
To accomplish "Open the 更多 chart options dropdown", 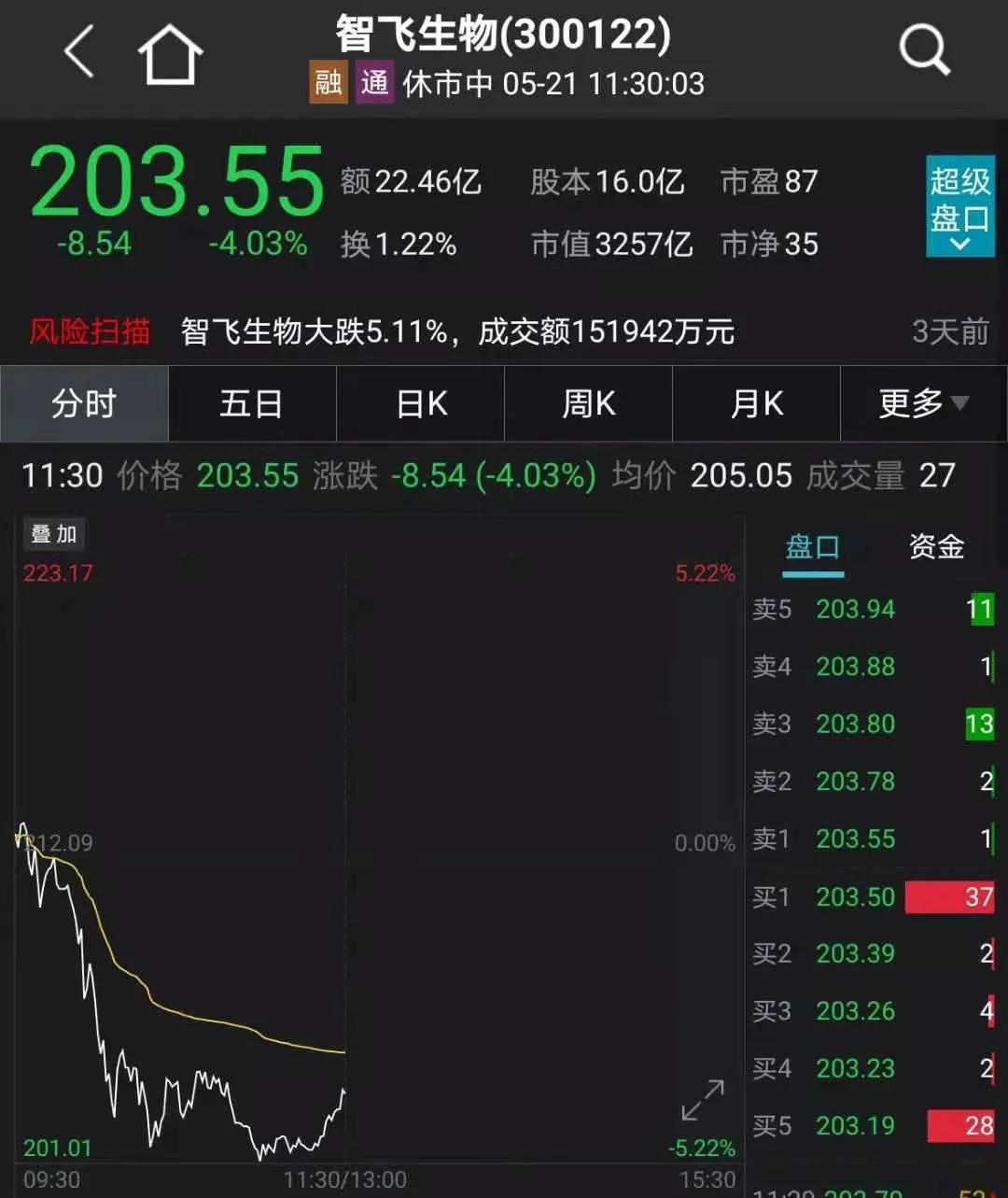I will (x=923, y=404).
